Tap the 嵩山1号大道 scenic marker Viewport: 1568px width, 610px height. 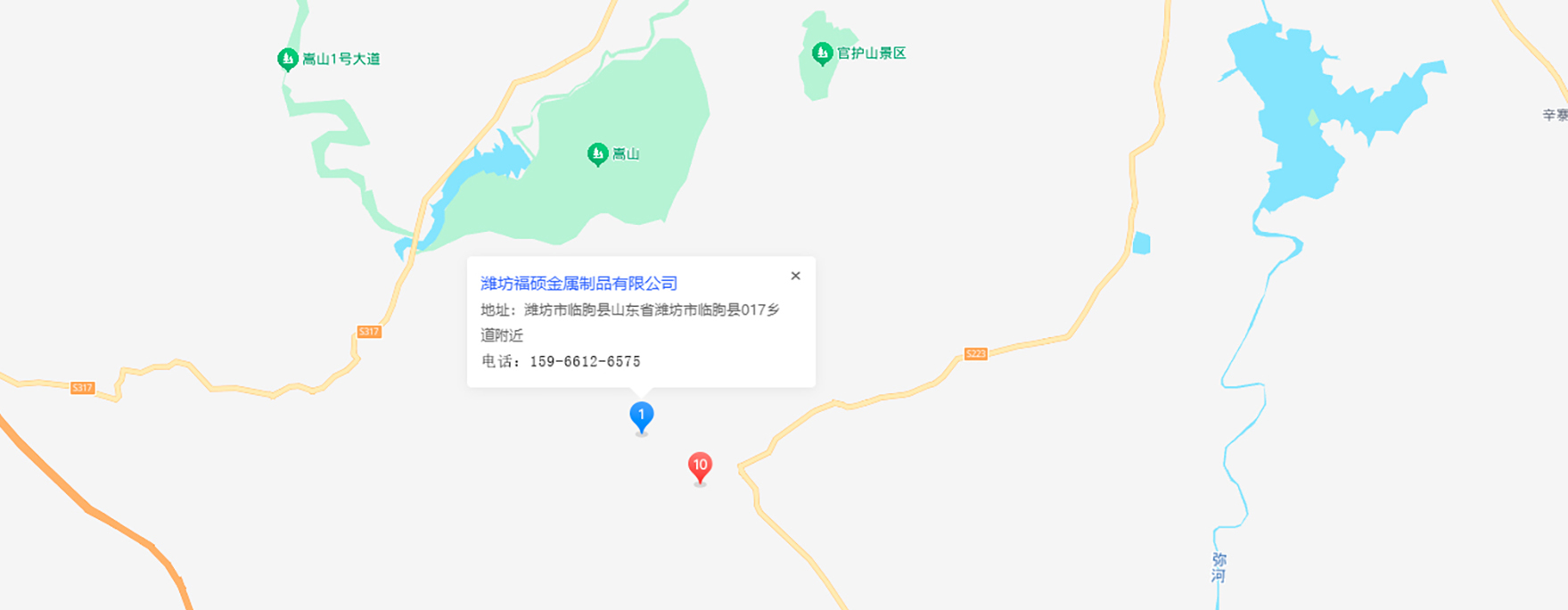[287, 60]
